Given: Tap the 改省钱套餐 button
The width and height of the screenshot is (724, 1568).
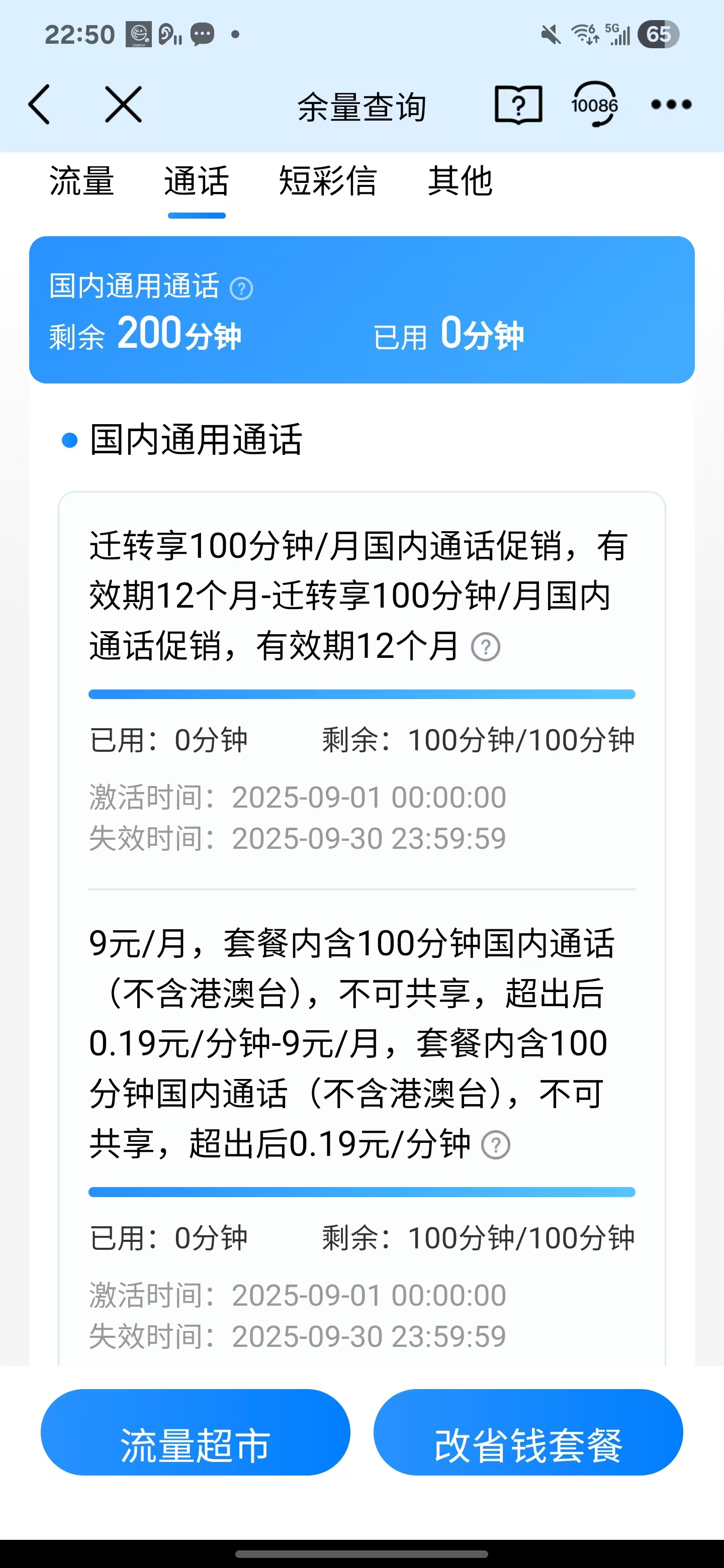Looking at the screenshot, I should click(x=528, y=1444).
